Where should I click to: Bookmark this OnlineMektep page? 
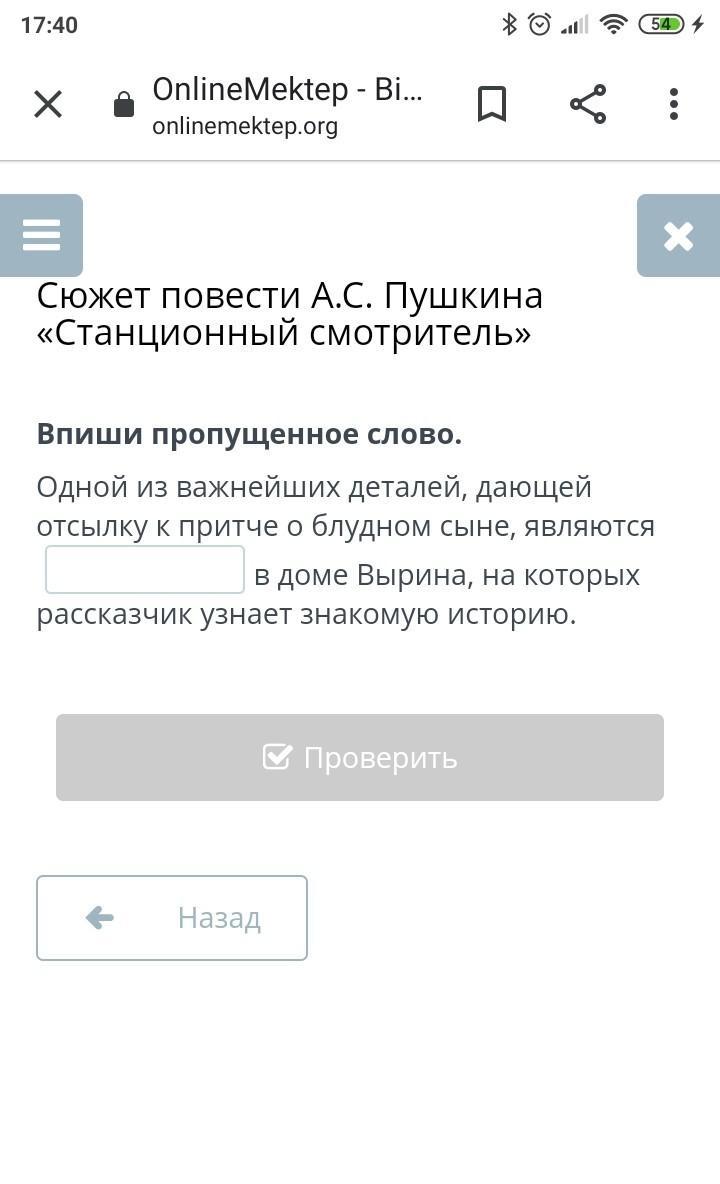491,104
